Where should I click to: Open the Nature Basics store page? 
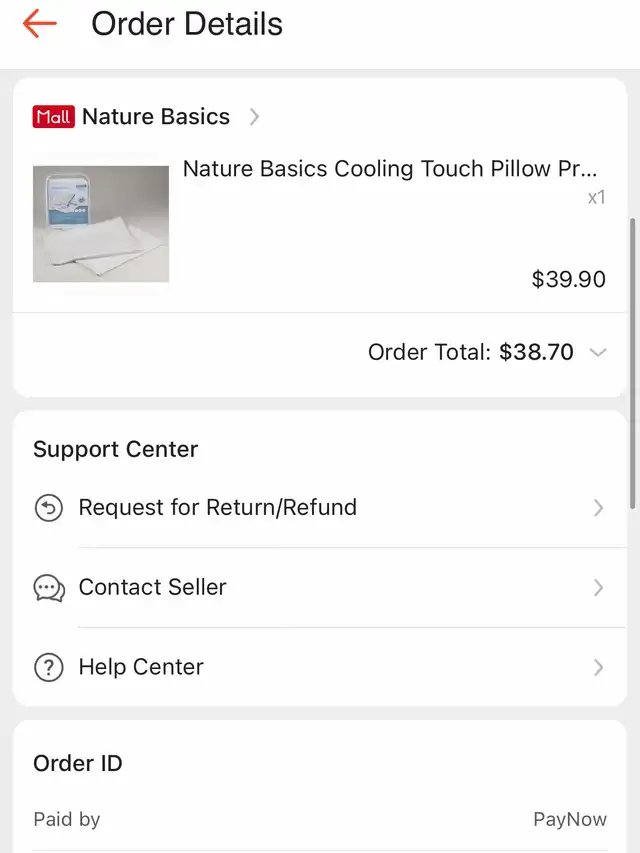(x=155, y=117)
